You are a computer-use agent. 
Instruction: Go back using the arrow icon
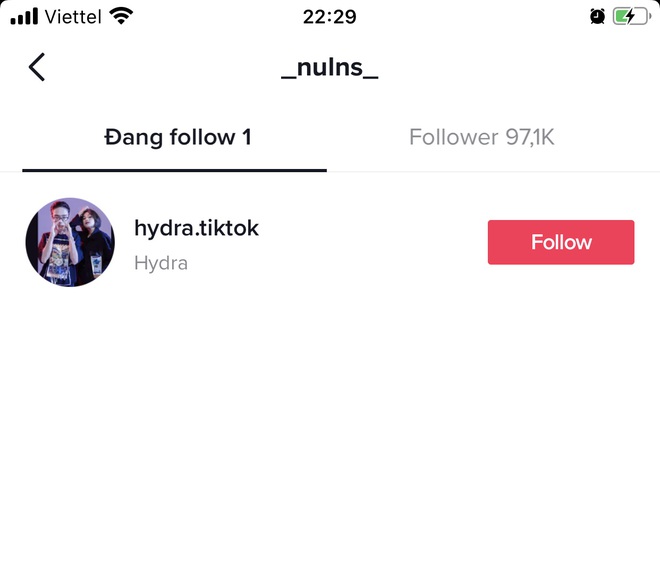point(37,67)
